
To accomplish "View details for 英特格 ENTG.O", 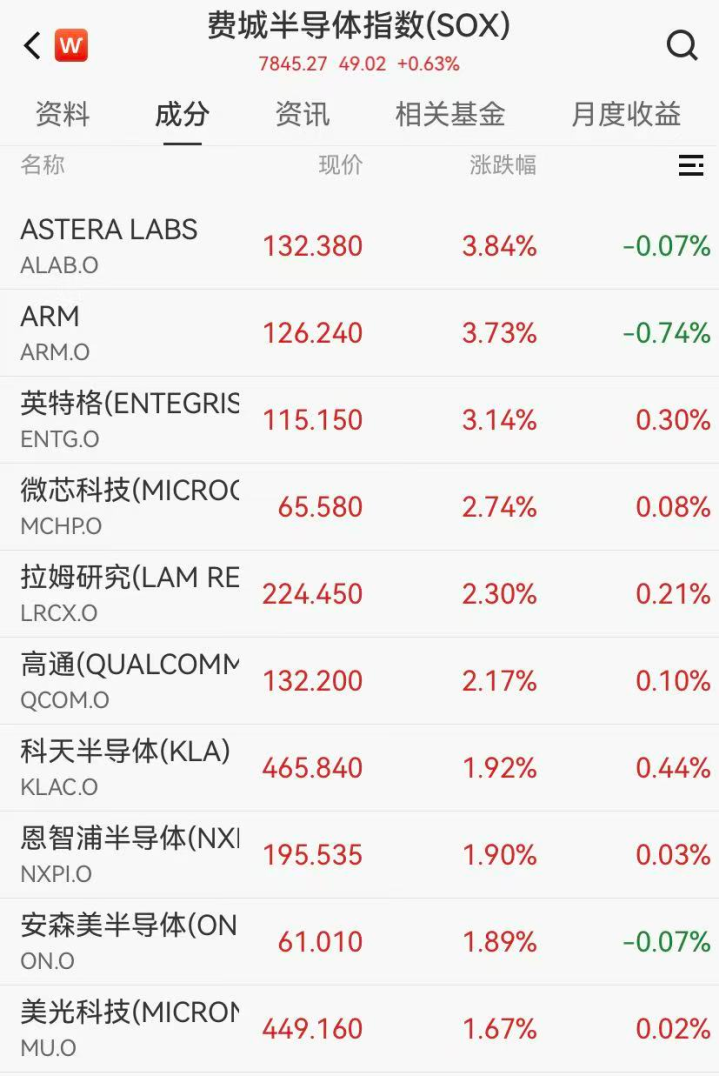I will 360,420.
